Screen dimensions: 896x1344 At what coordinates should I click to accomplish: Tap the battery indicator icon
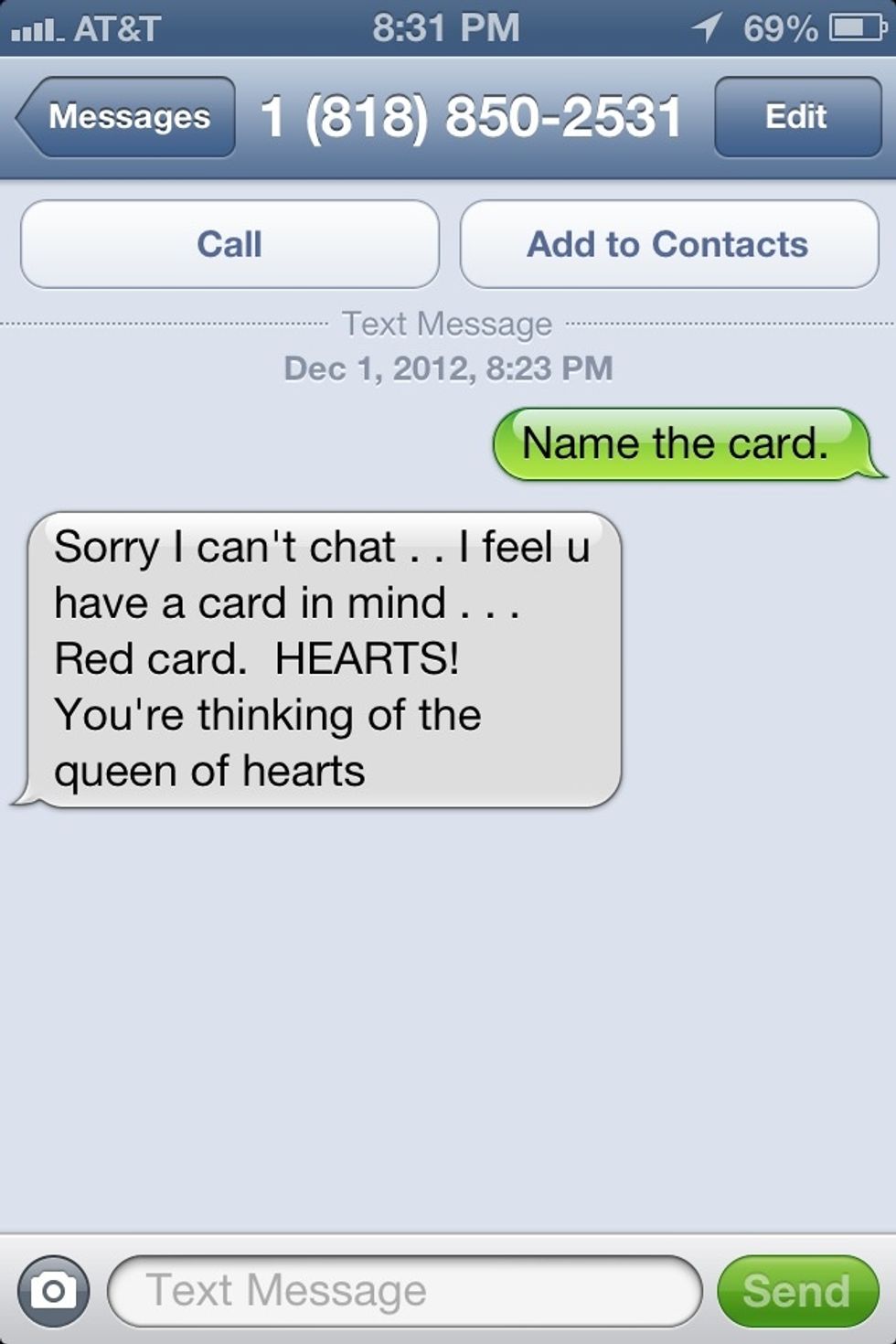(x=858, y=27)
